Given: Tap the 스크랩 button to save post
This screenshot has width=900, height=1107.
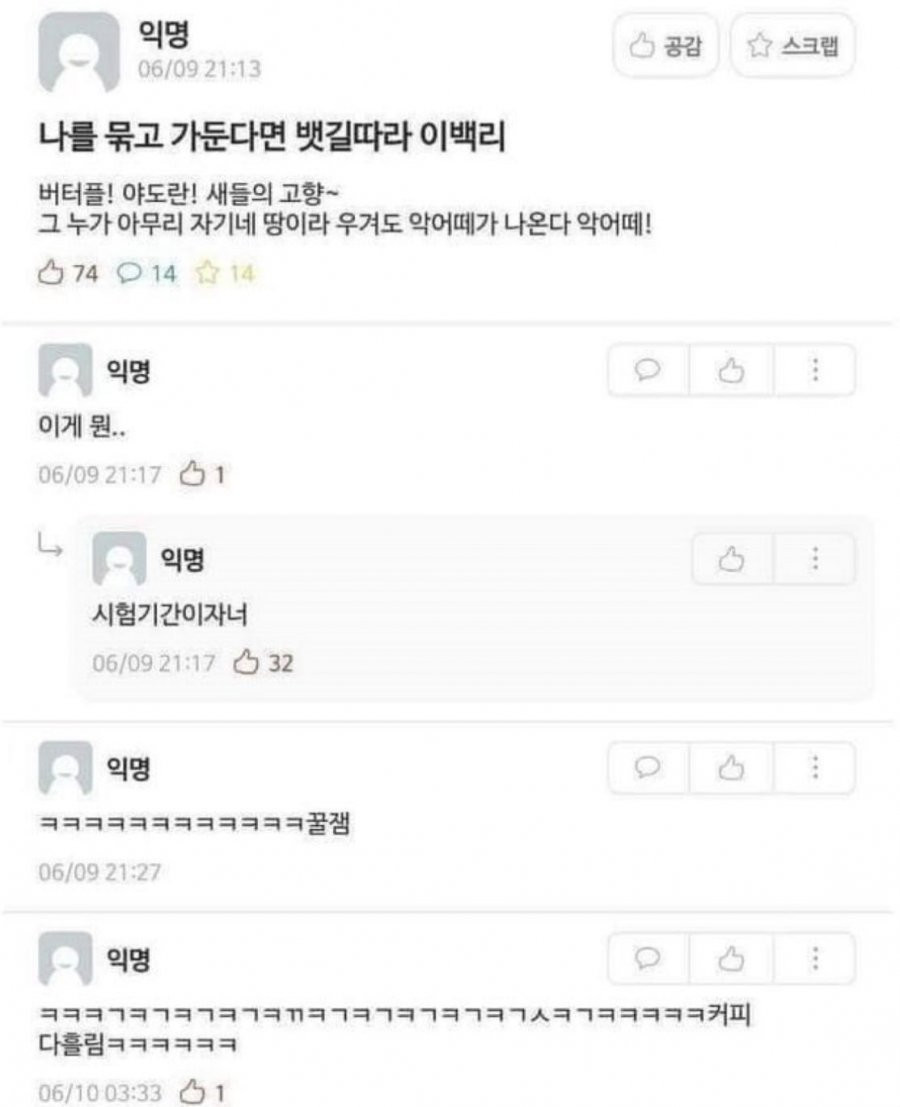Looking at the screenshot, I should coord(793,45).
